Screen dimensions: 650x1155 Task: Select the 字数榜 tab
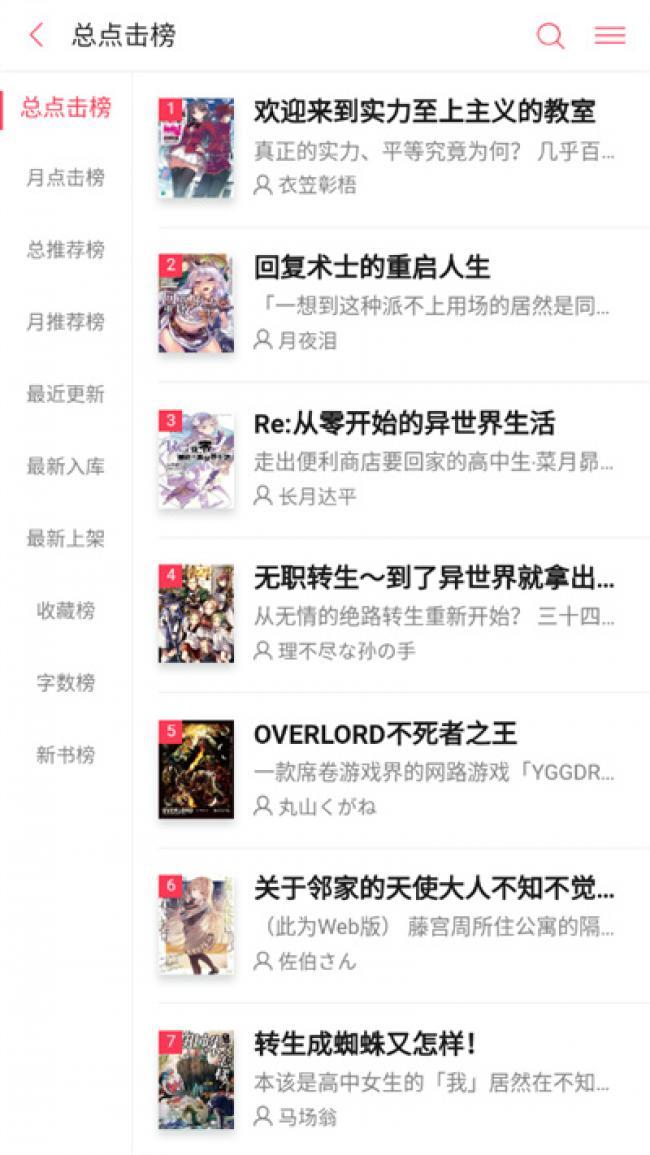(66, 683)
